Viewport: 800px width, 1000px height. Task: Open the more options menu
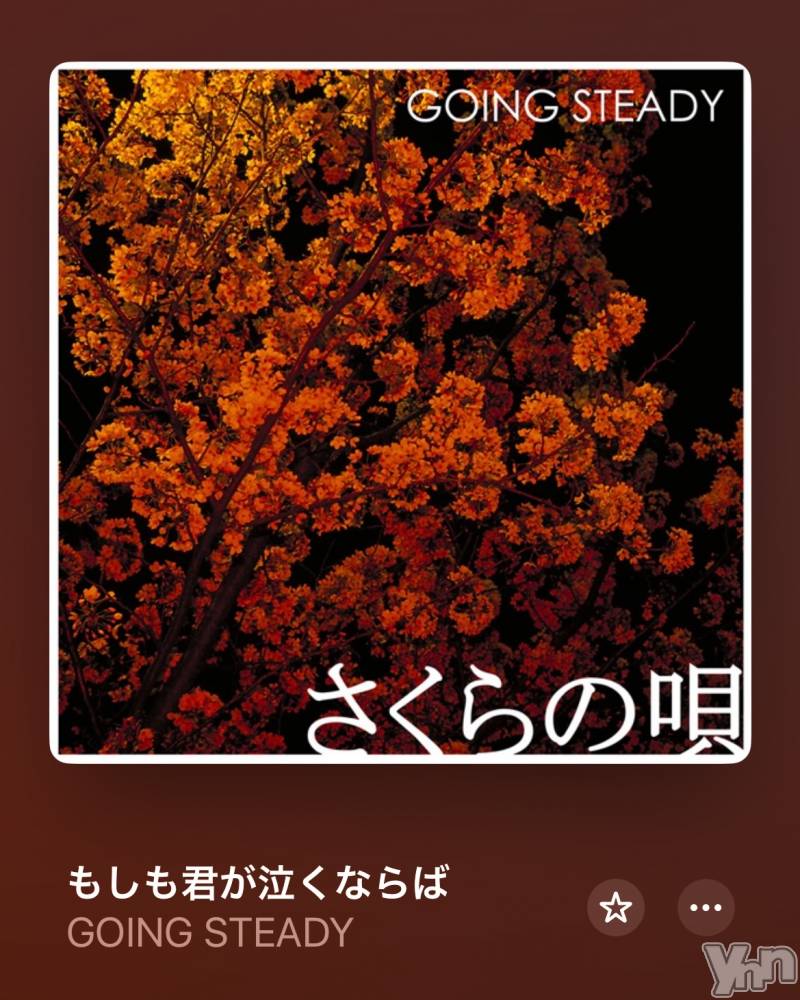pyautogui.click(x=706, y=908)
